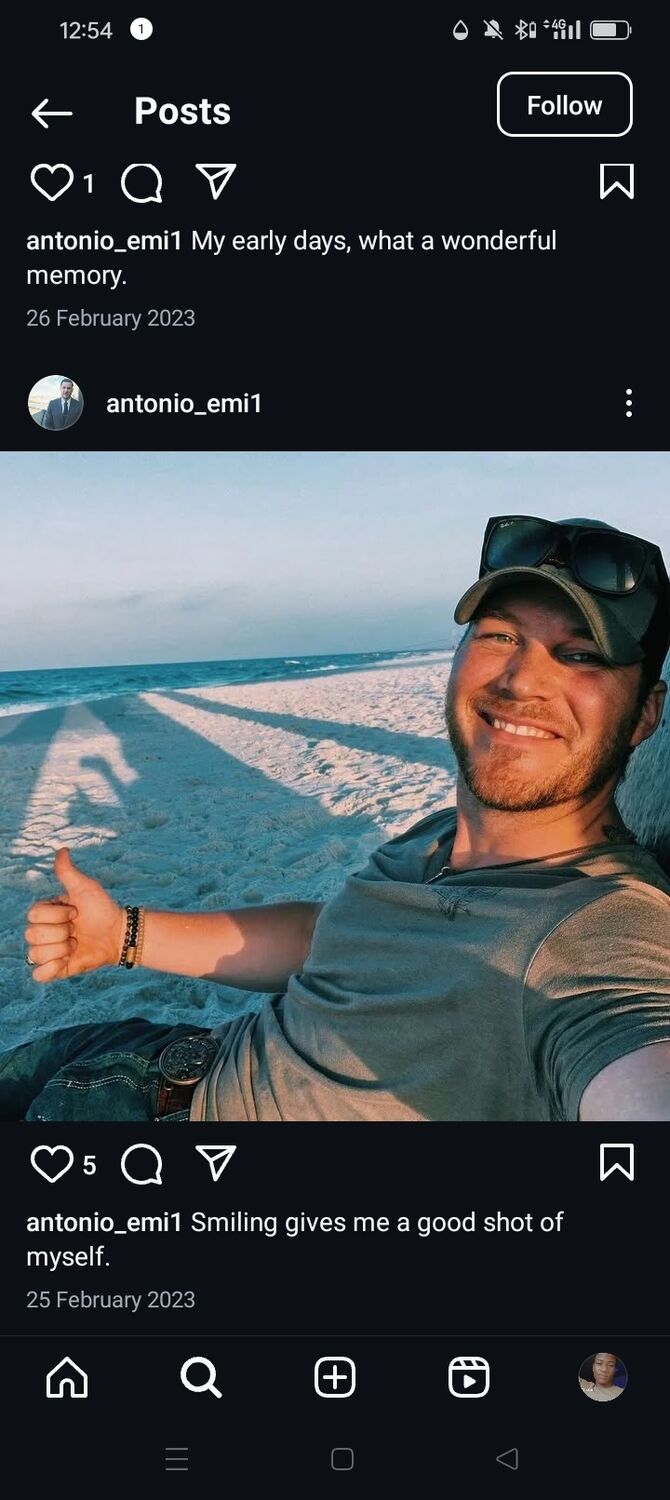Open antonio_emi1 username in the post header
Image resolution: width=670 pixels, height=1500 pixels.
184,403
